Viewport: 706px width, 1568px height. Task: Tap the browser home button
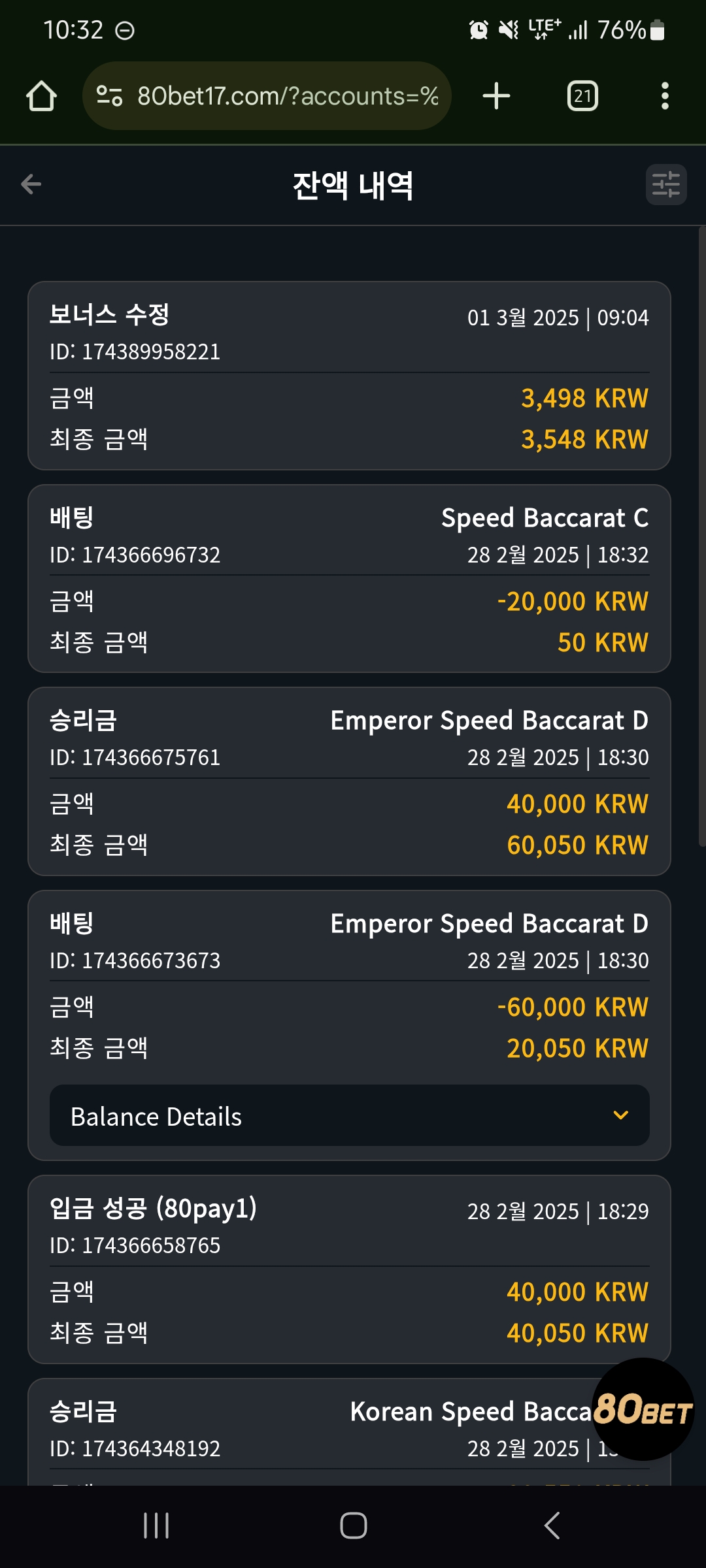[x=42, y=96]
